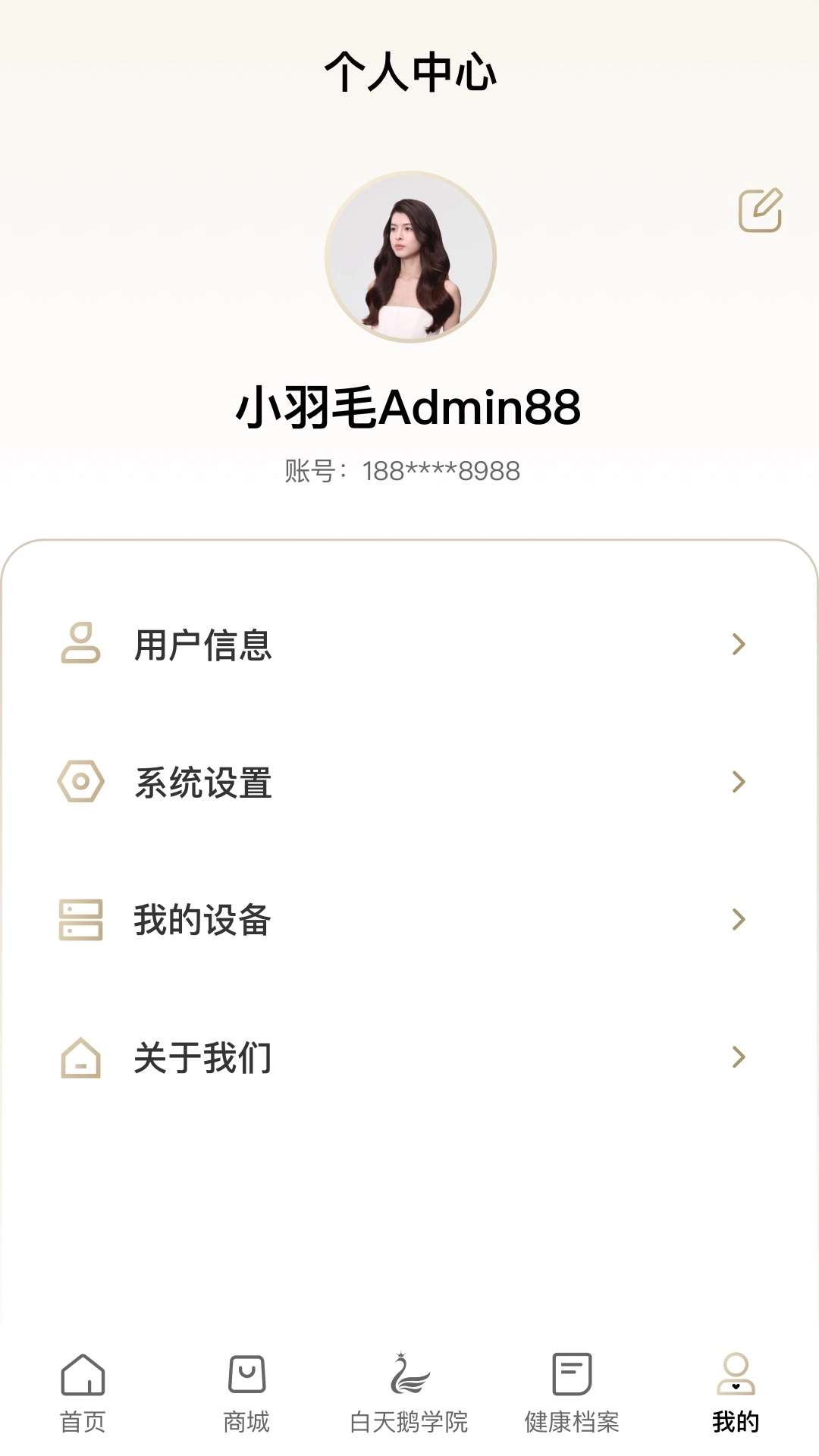819x1456 pixels.
Task: Tap the 我的设备 device icon
Action: [x=79, y=919]
